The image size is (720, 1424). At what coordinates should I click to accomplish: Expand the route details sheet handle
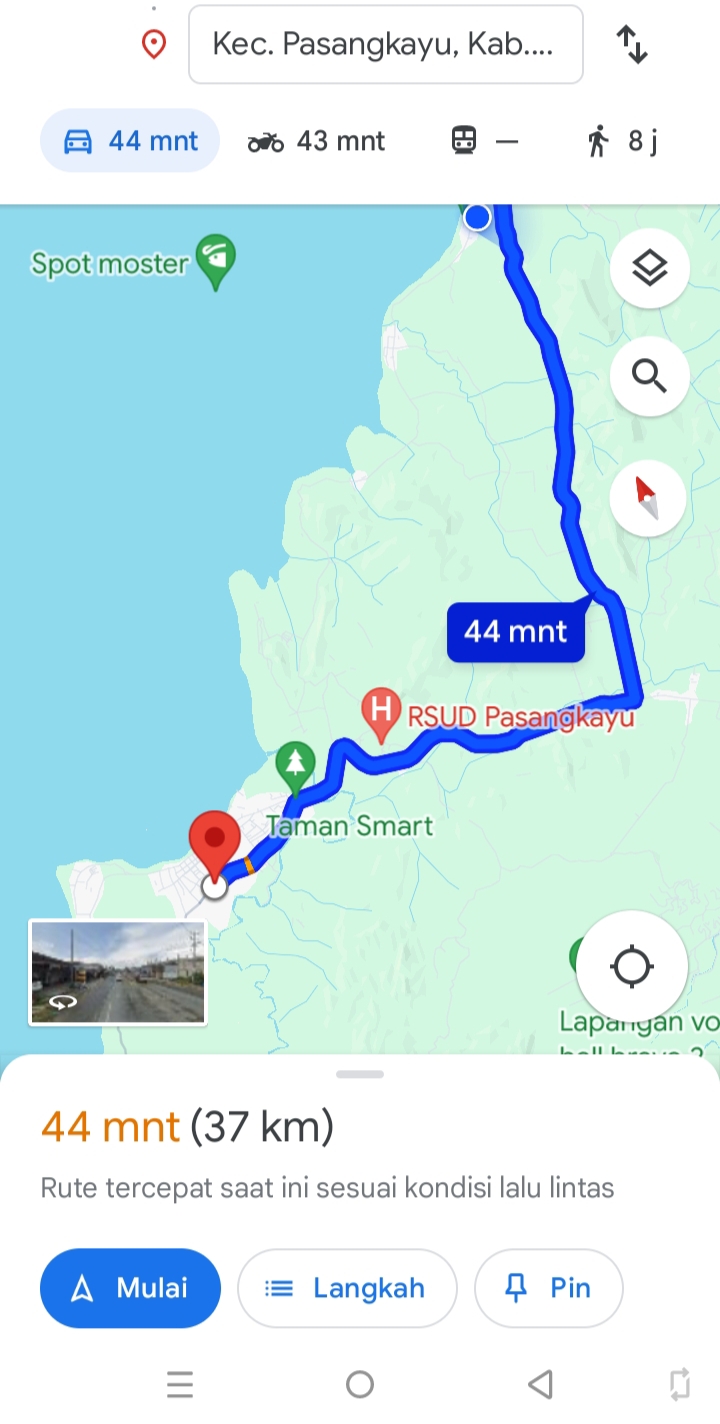pos(360,1075)
